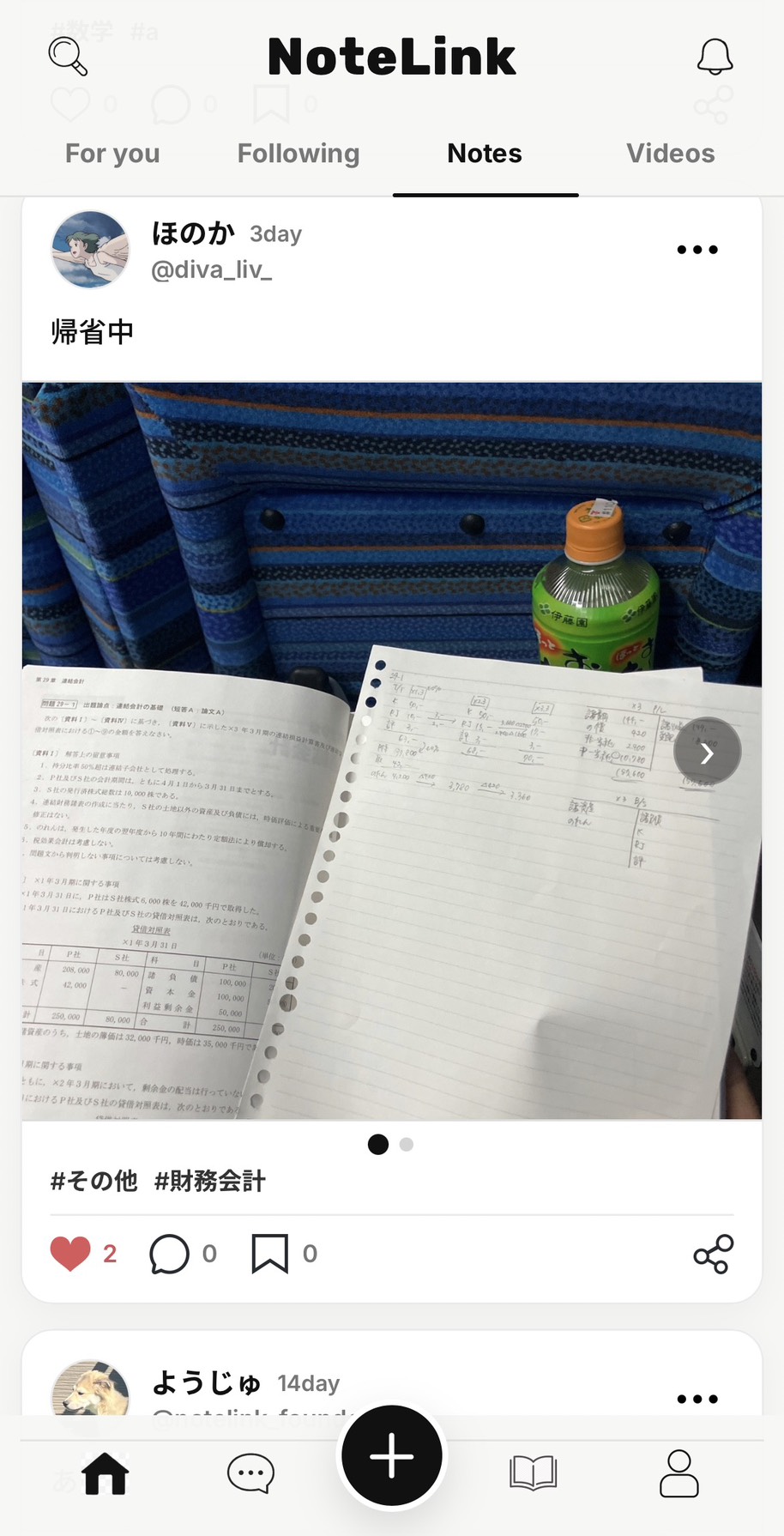Open ほのか's profile via @diva_liv_
784x1536 pixels.
pyautogui.click(x=212, y=270)
